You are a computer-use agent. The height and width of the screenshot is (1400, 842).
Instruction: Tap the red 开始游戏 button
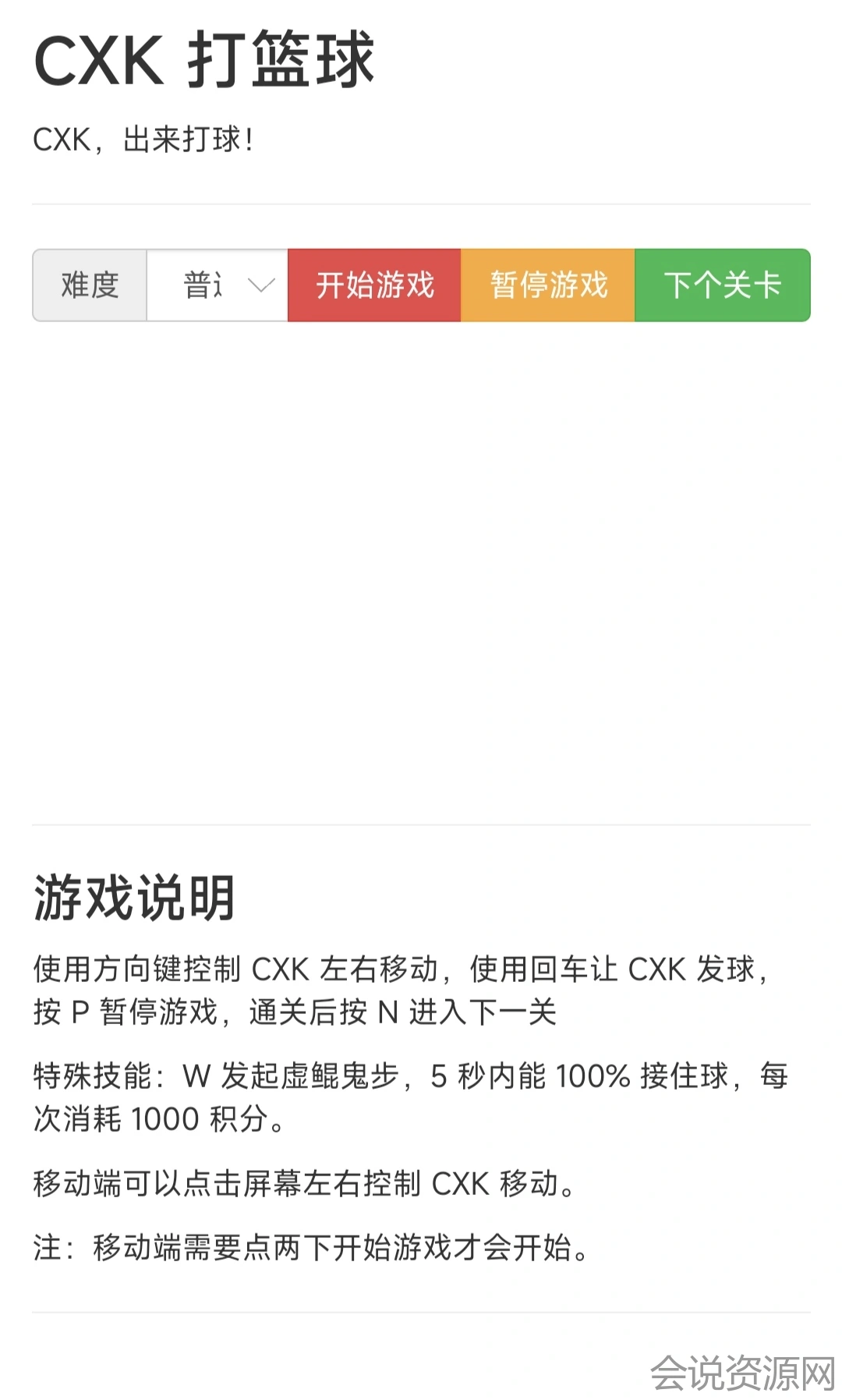pos(374,285)
